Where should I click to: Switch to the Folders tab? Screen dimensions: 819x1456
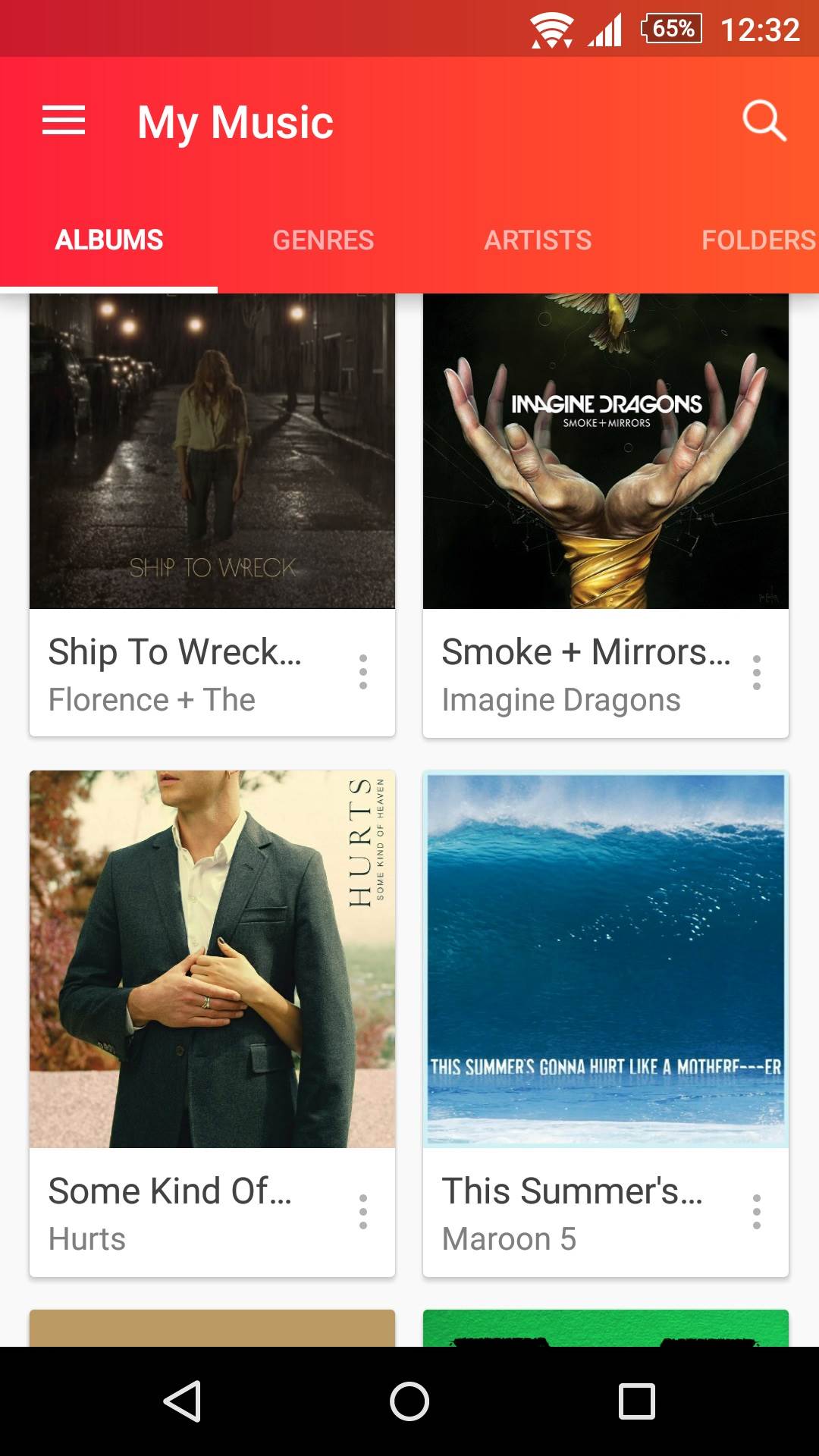point(758,240)
